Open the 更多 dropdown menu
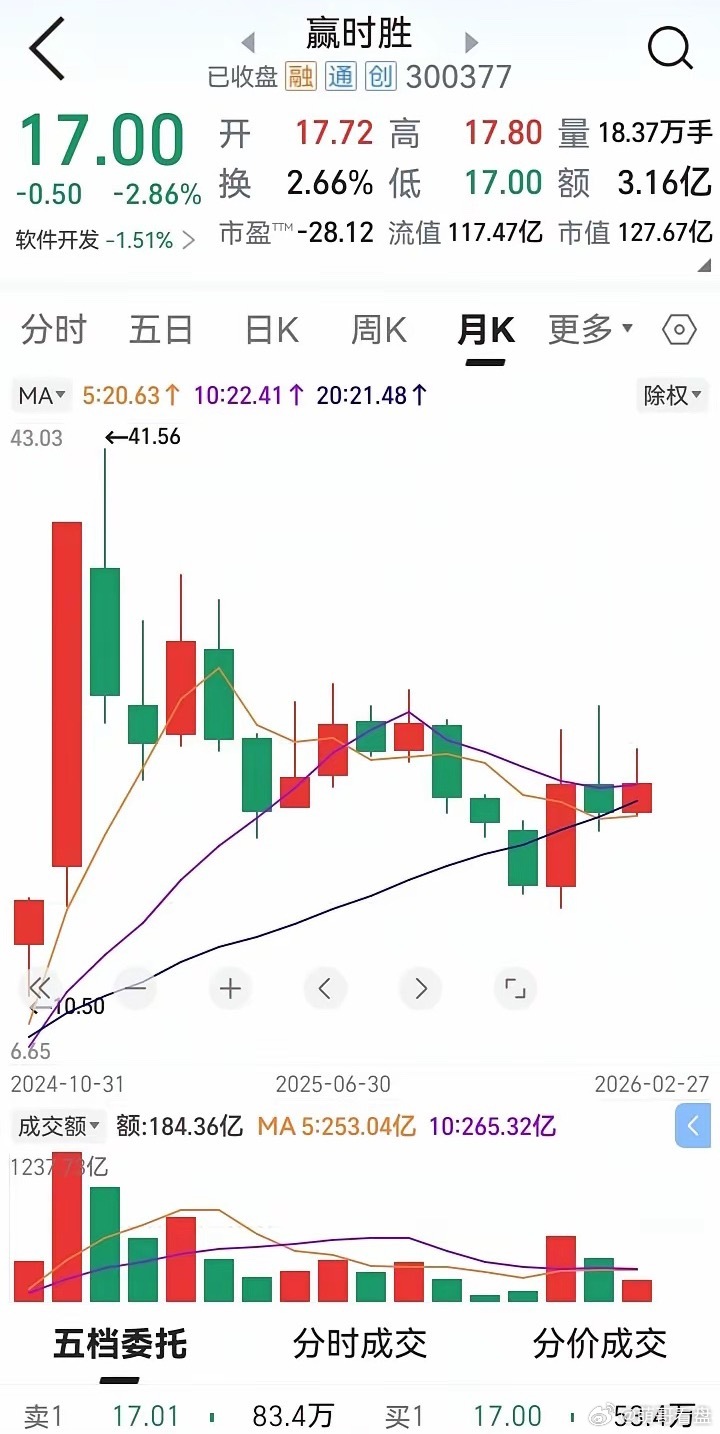The width and height of the screenshot is (720, 1434). pos(582,330)
